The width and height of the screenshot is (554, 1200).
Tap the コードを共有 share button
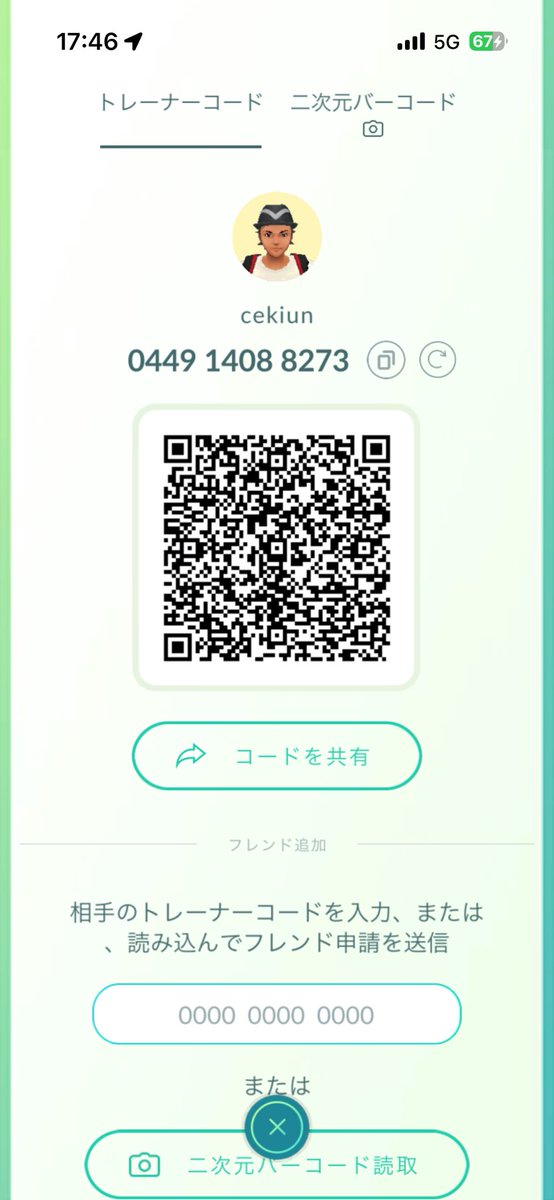(x=277, y=756)
